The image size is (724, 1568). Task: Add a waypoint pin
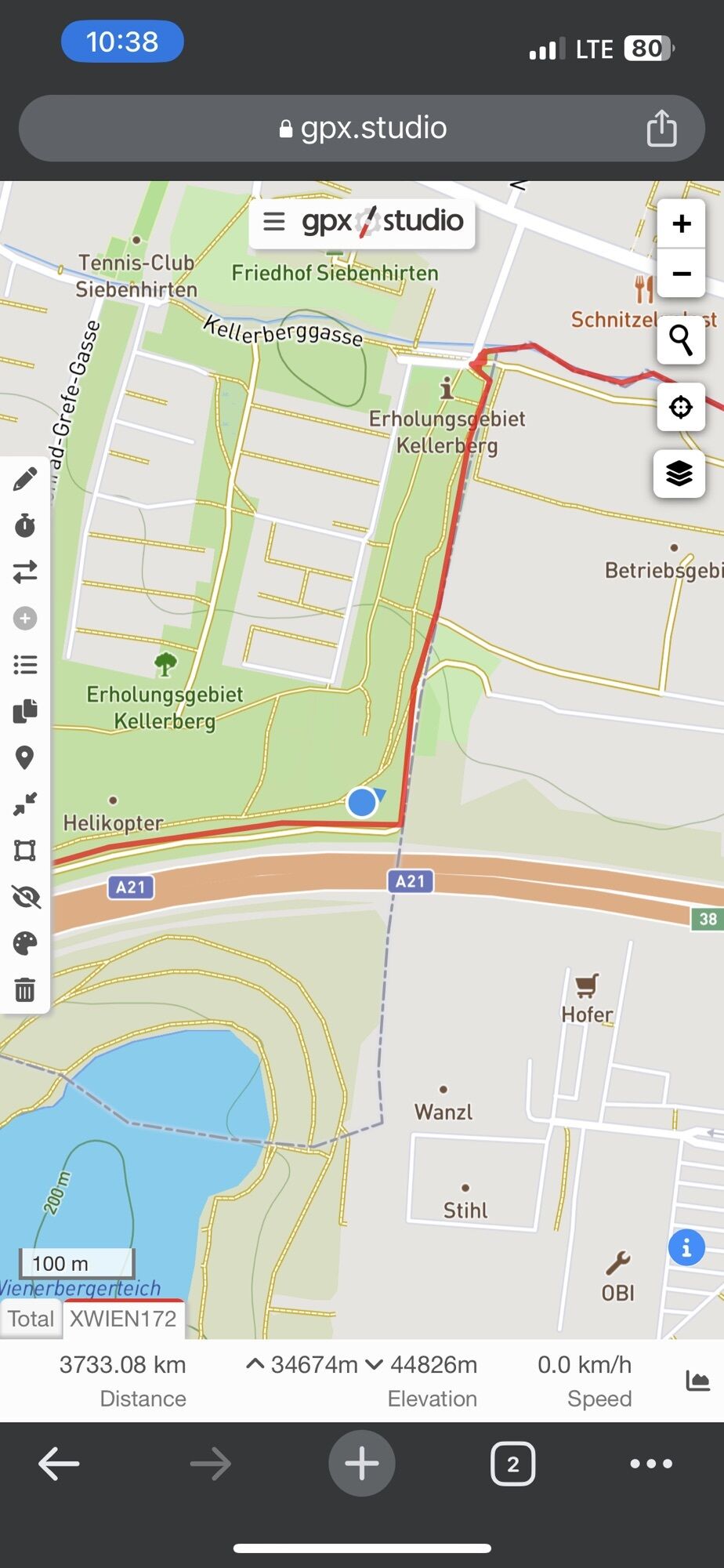click(x=25, y=757)
